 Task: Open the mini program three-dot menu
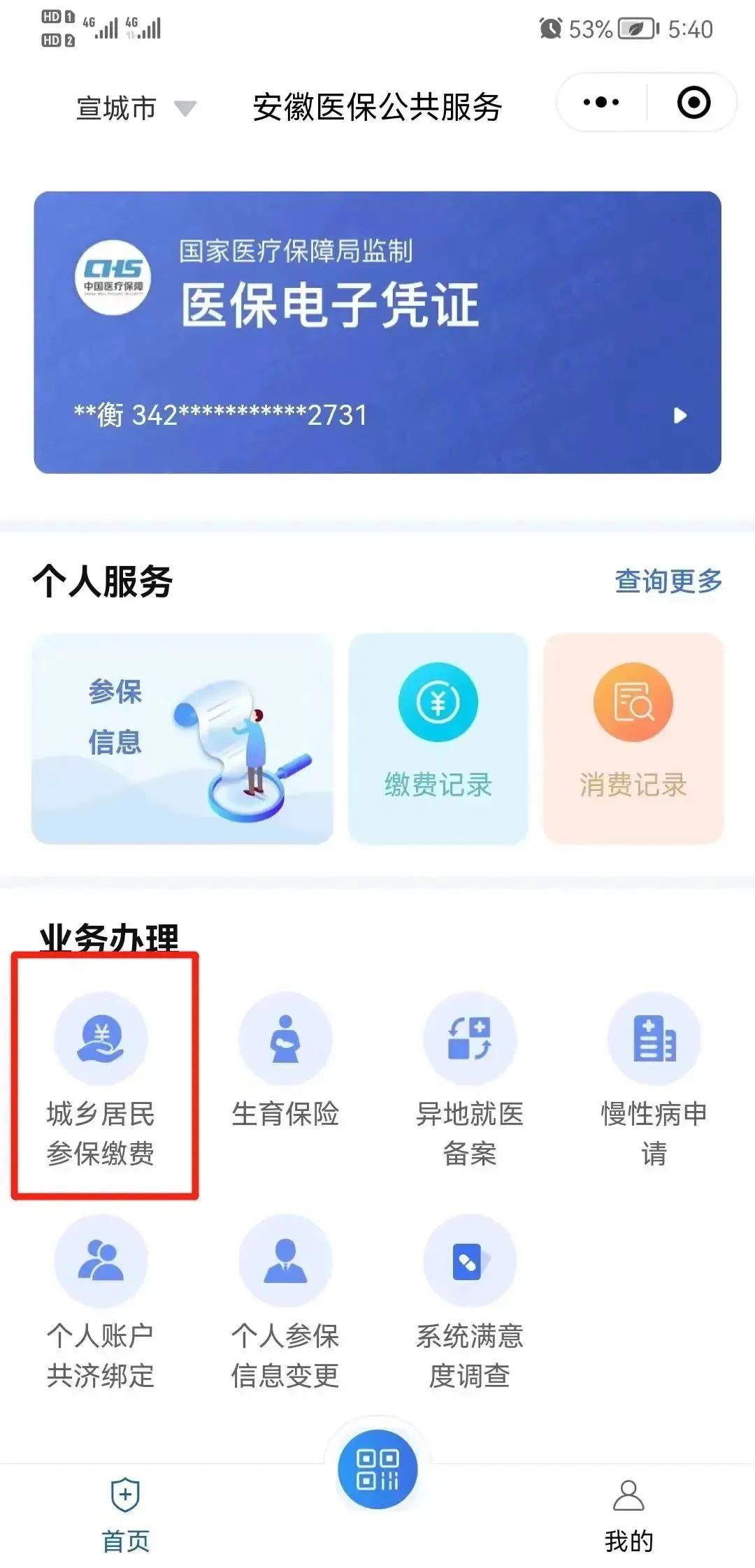pos(601,103)
